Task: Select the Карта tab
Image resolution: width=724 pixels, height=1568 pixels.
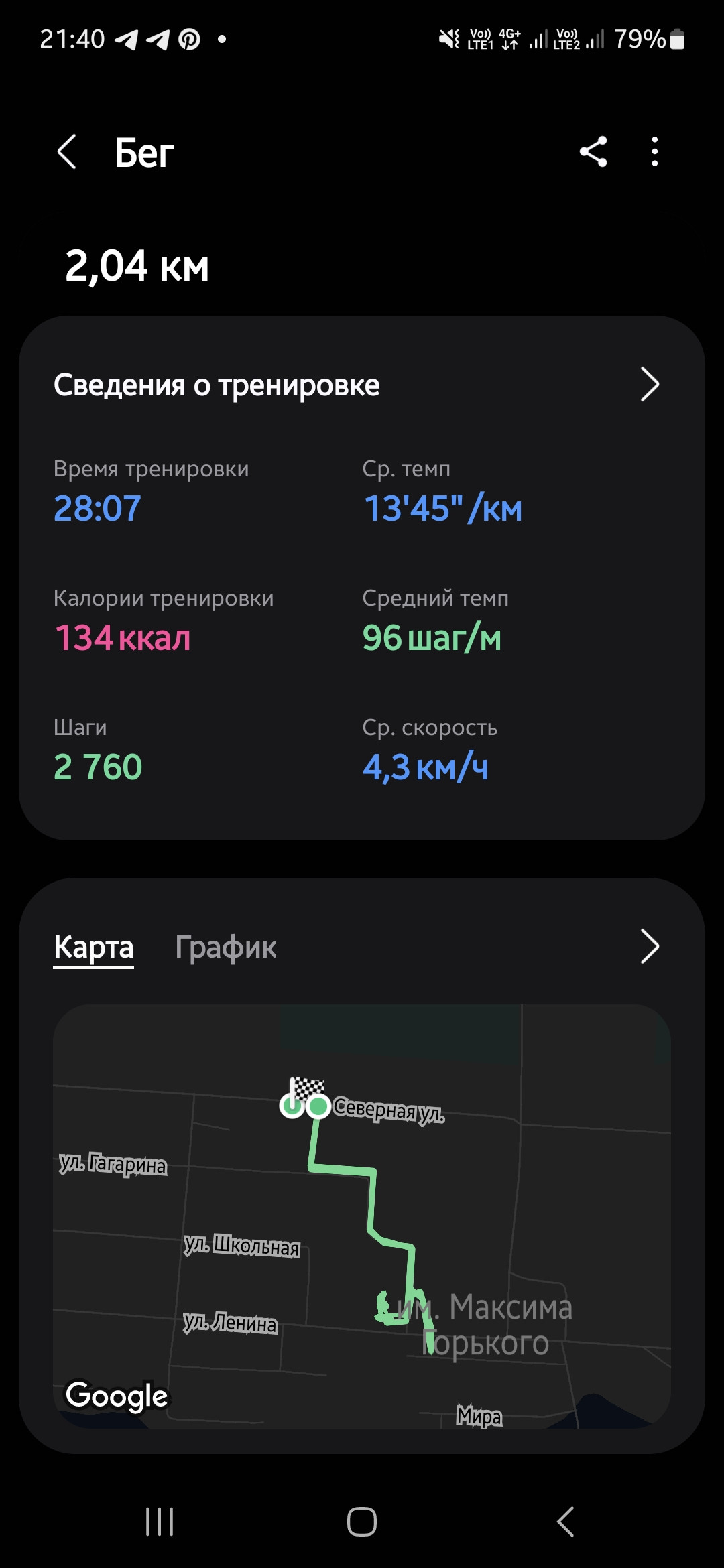Action: (94, 947)
